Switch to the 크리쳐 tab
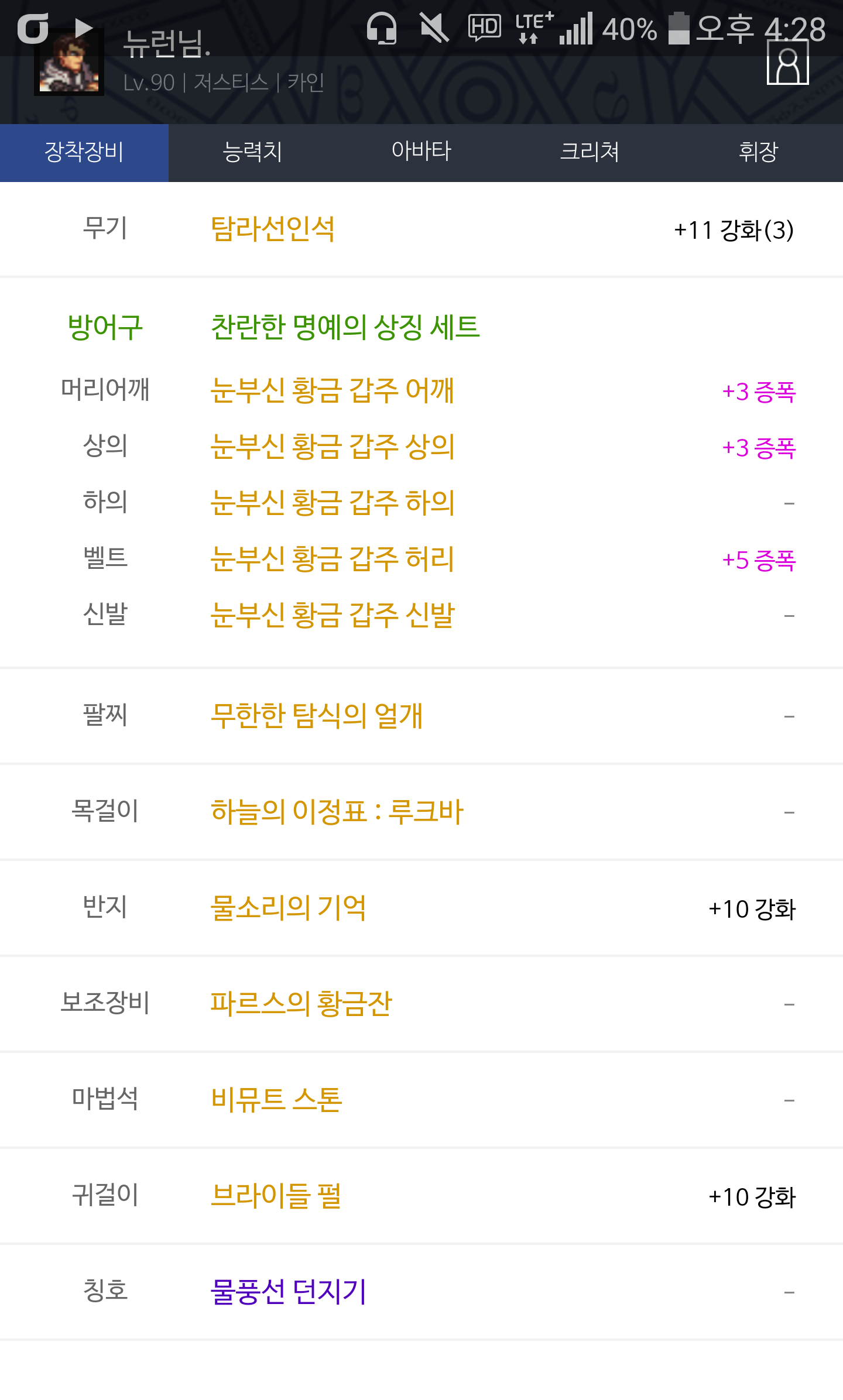843x1400 pixels. pyautogui.click(x=590, y=152)
